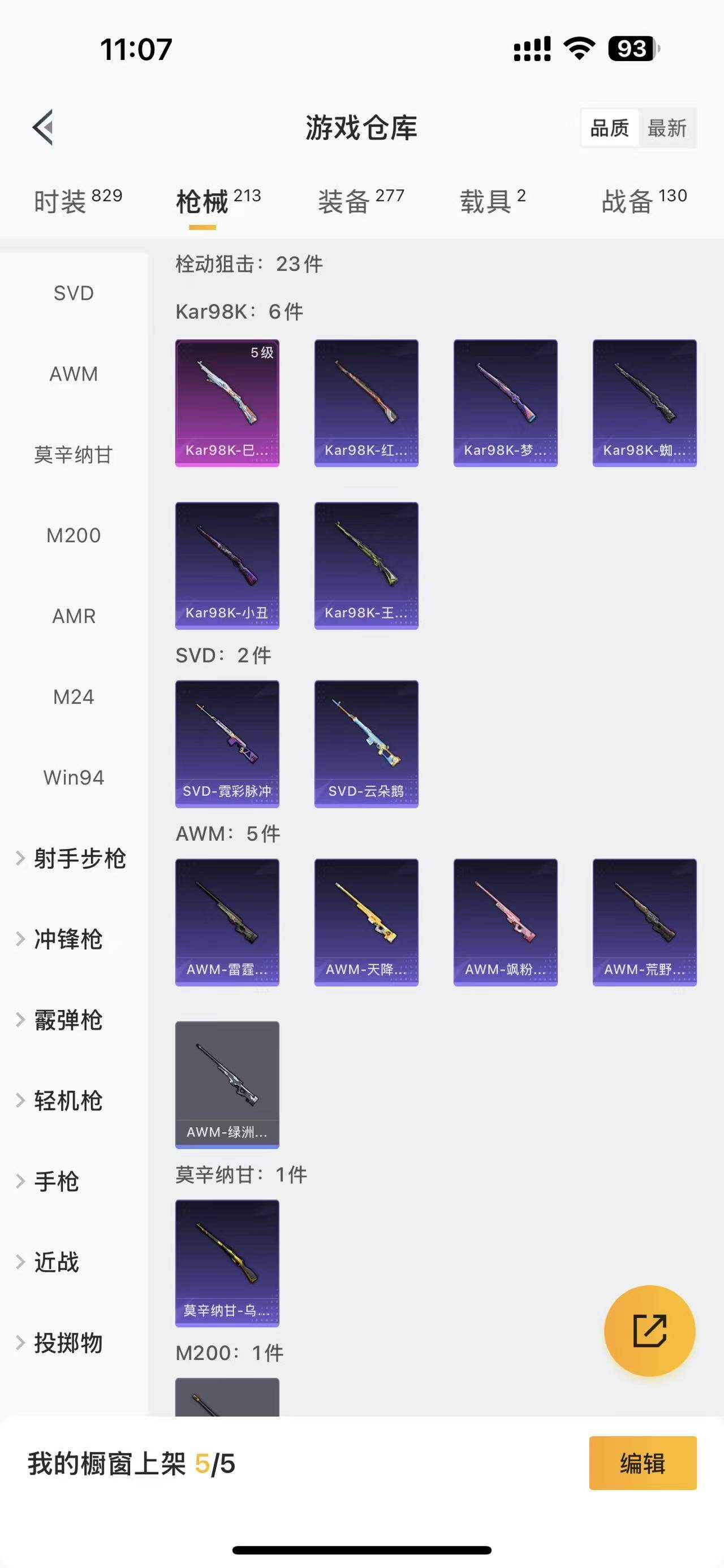Open the AWM-绿洲 skin tile
Screen dimensions: 724x1568
227,1085
